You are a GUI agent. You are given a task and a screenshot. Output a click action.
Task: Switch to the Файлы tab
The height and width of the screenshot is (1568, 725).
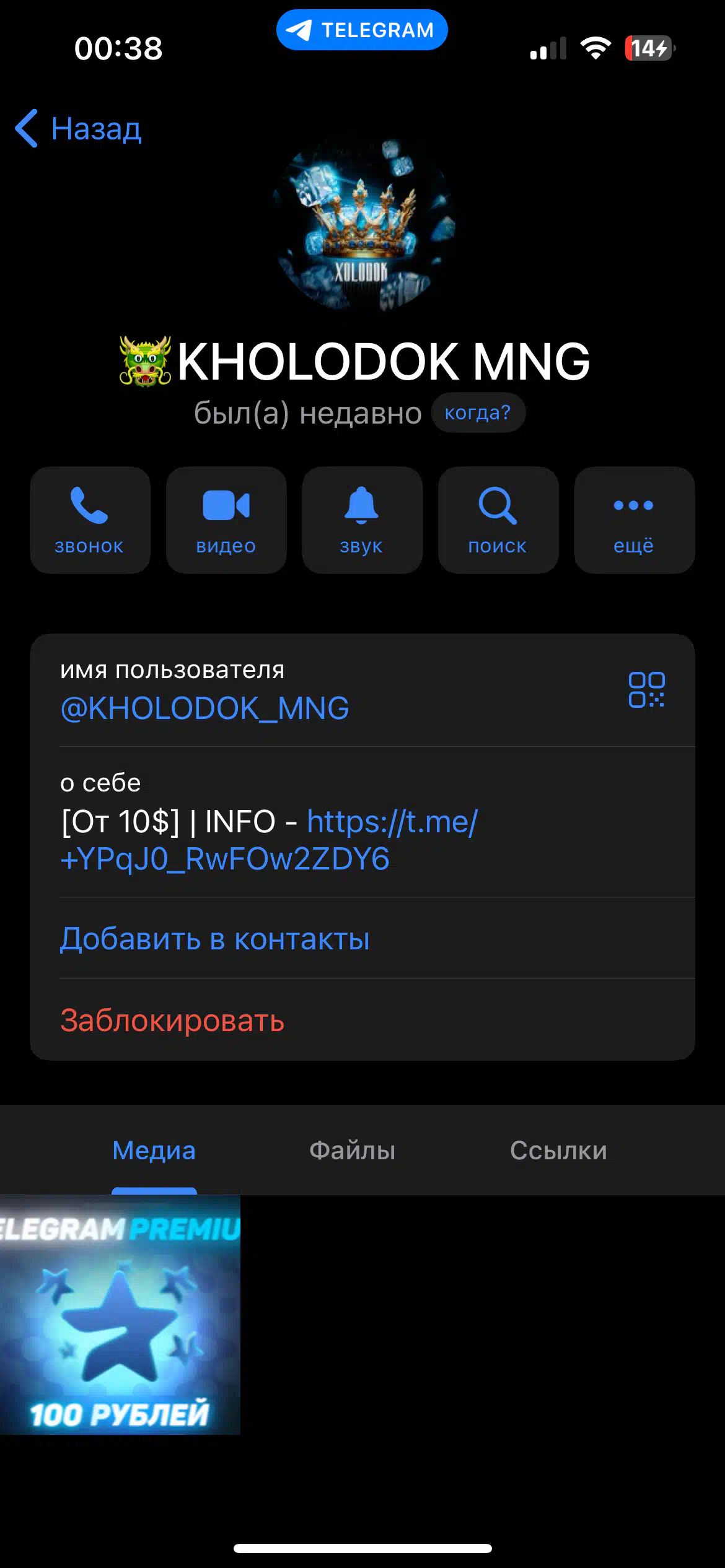pos(352,1150)
